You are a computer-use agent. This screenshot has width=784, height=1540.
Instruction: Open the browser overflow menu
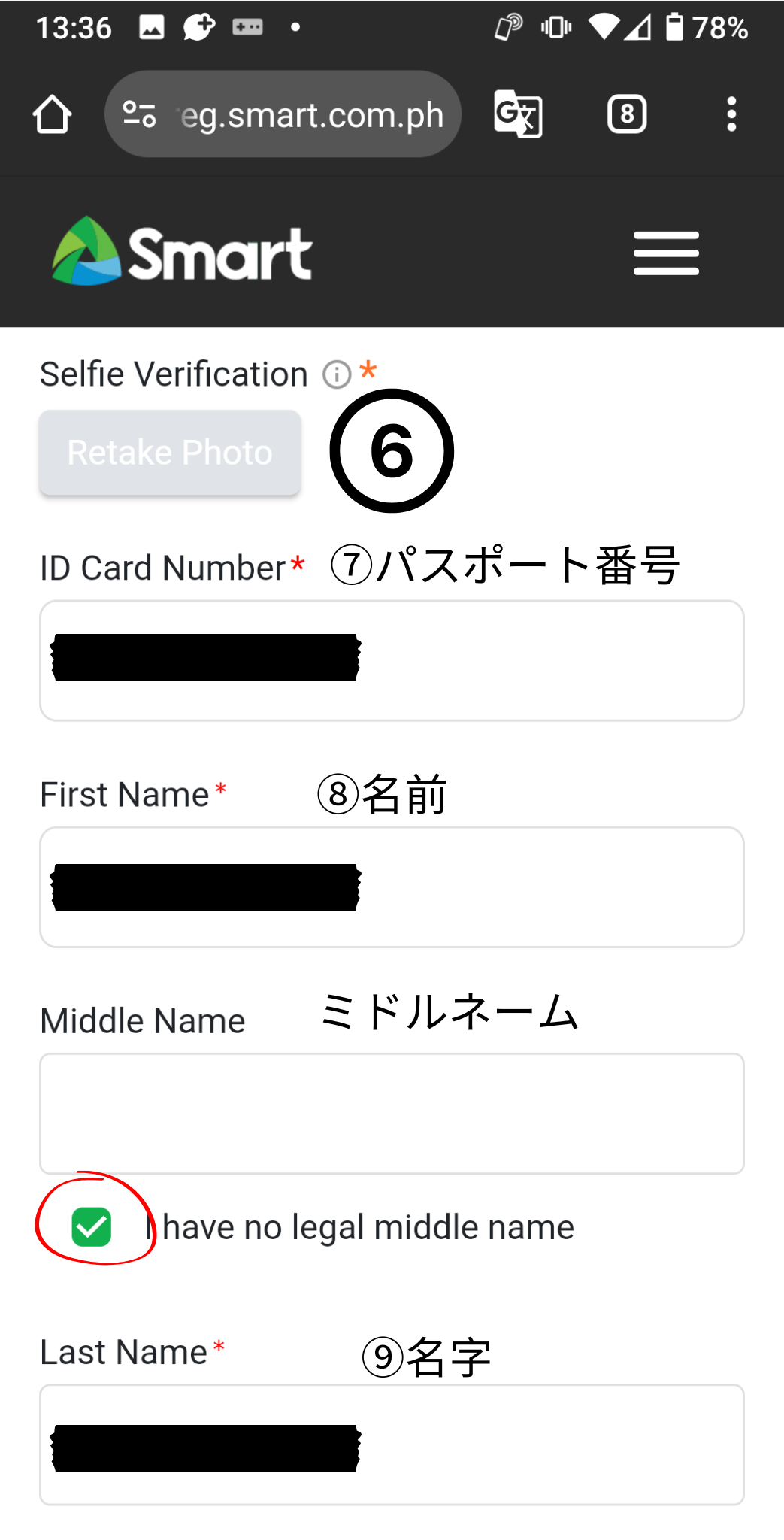point(731,114)
